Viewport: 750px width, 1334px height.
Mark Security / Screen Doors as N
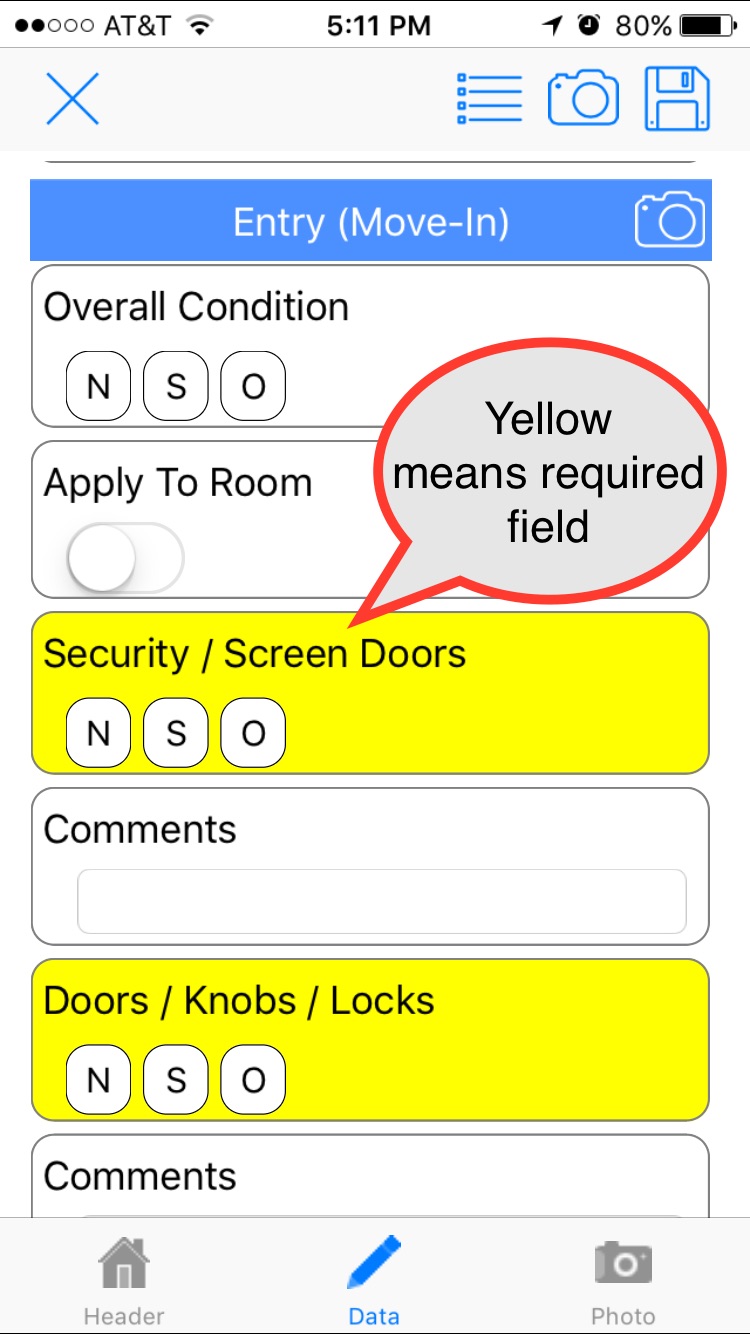tap(98, 733)
